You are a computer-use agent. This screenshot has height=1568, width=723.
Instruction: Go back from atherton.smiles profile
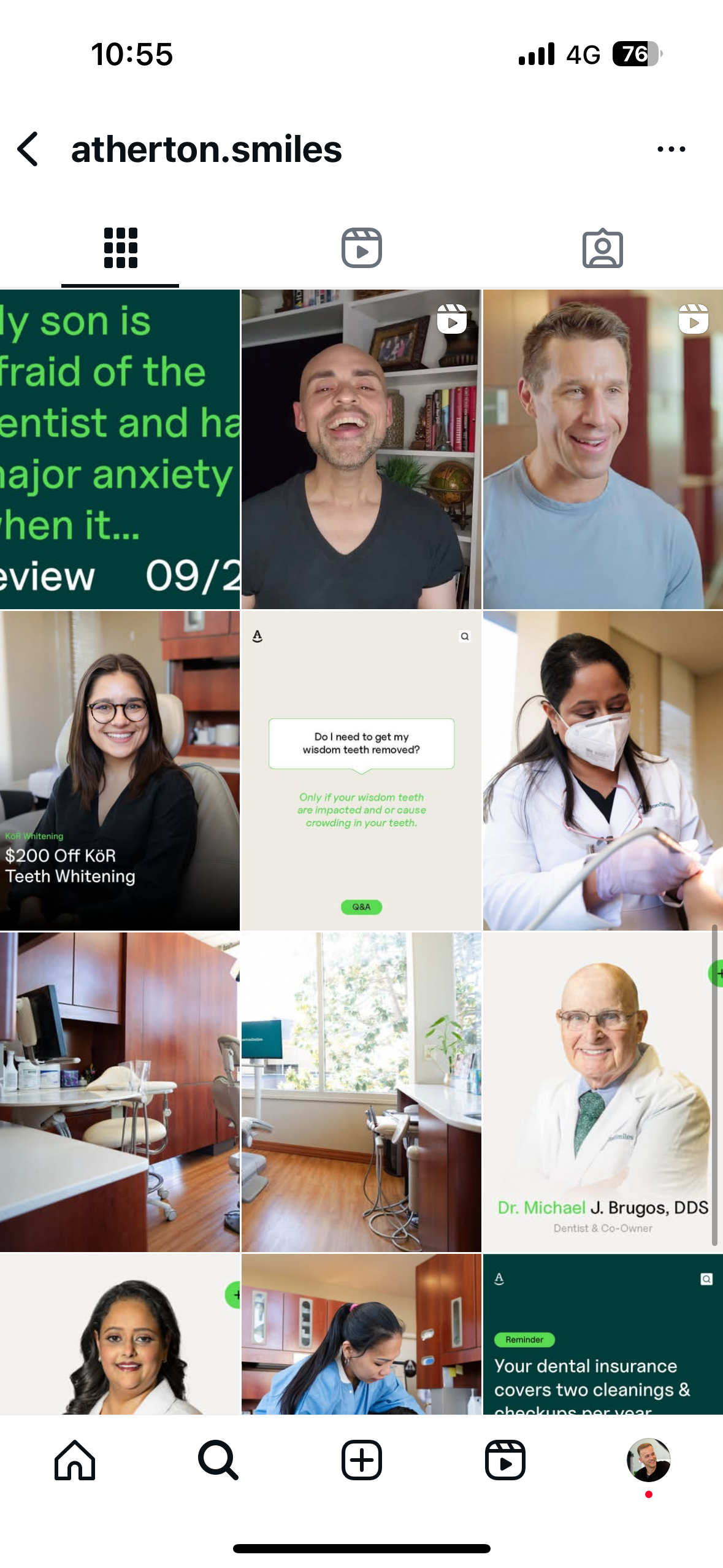point(28,149)
